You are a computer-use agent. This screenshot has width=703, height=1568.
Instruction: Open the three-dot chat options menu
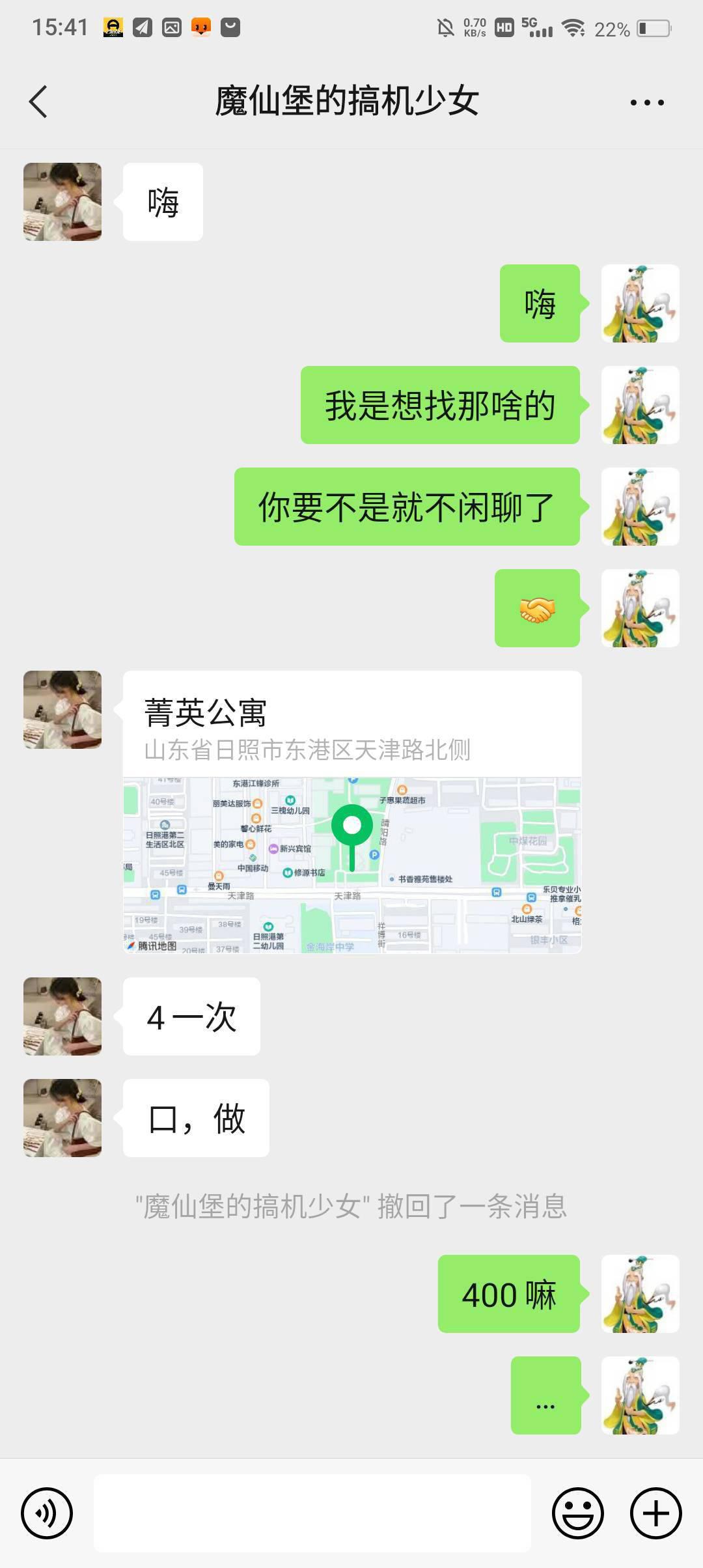click(646, 102)
